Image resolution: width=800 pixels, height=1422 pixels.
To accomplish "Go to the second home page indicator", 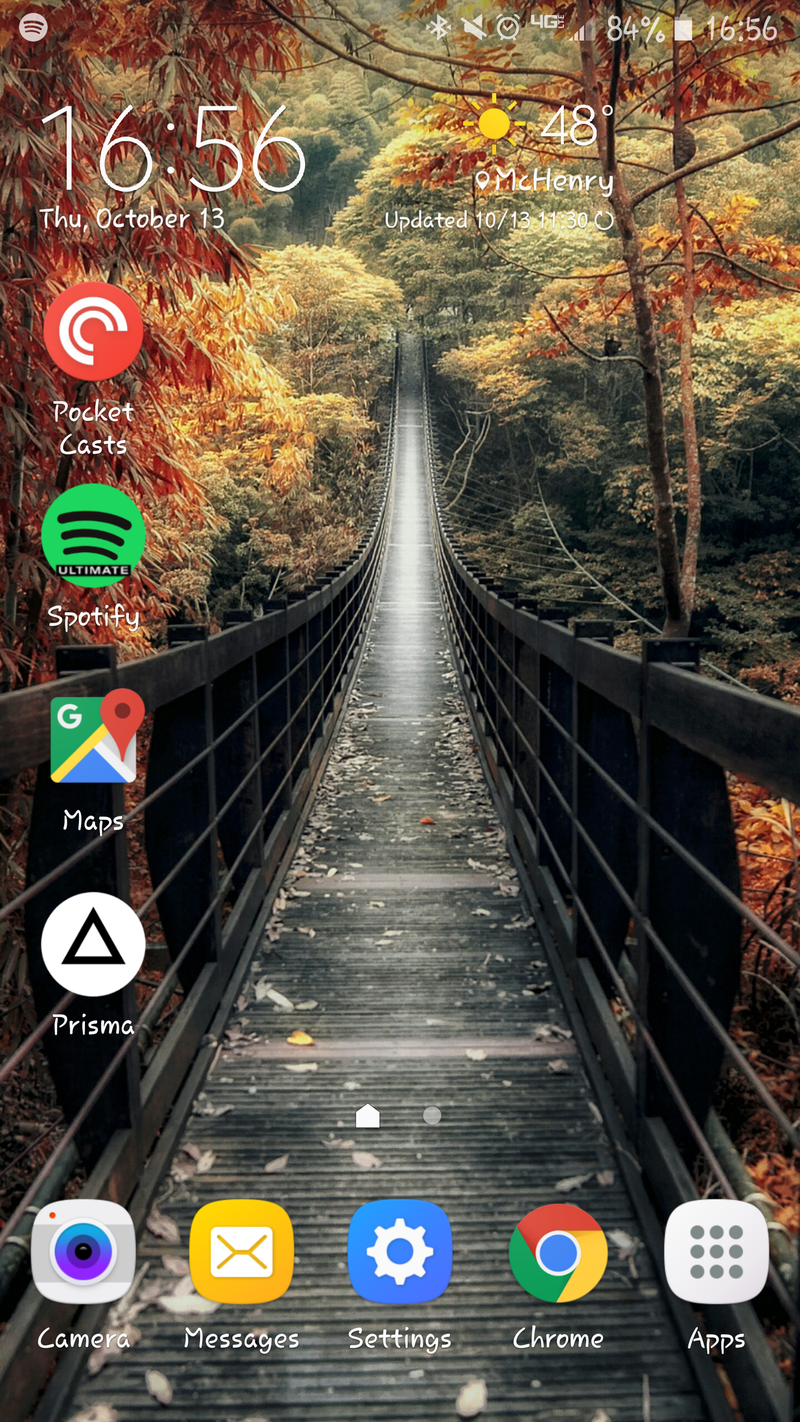I will click(432, 1115).
